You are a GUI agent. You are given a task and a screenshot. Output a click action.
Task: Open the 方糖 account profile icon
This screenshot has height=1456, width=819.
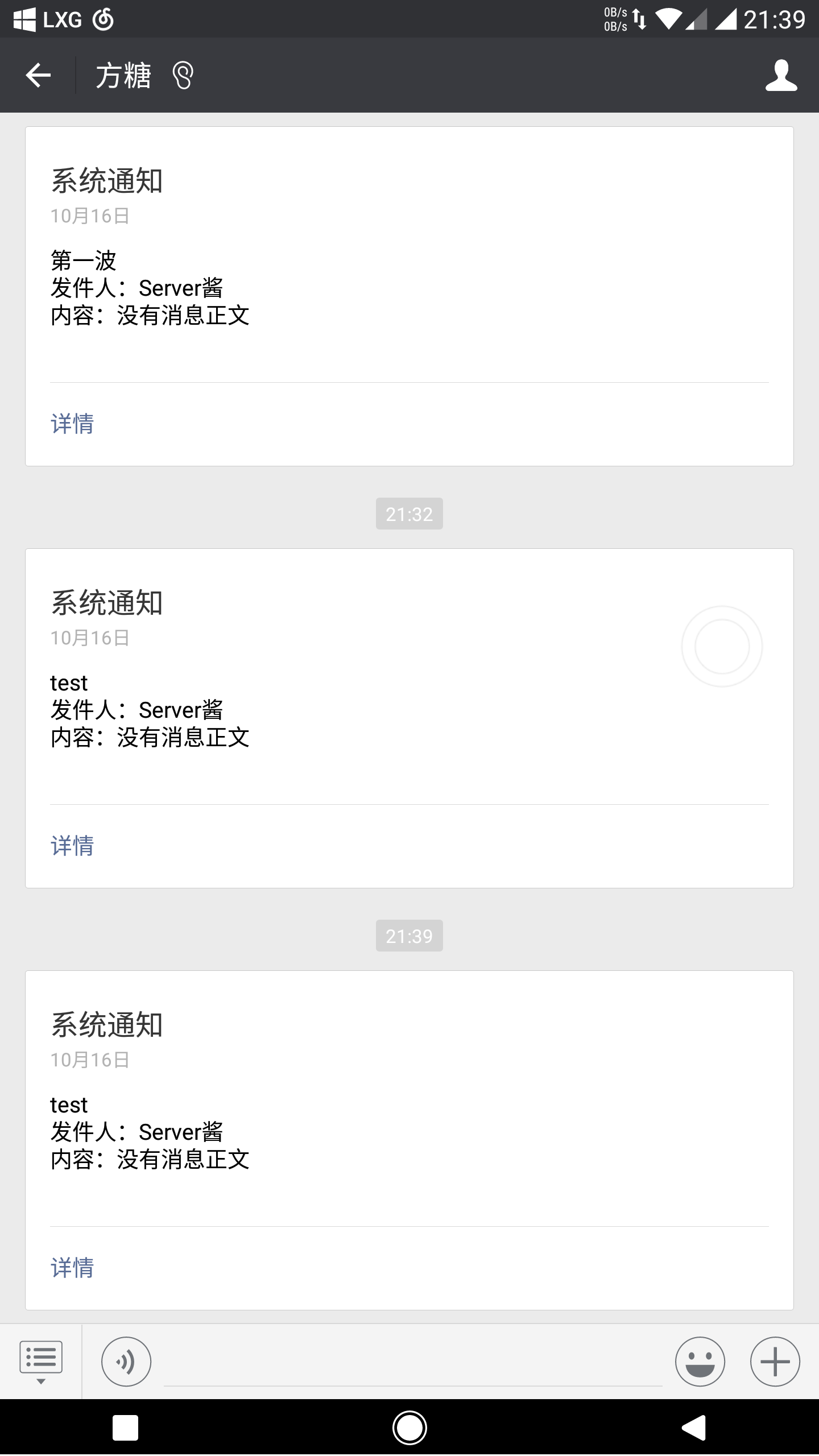(x=782, y=76)
